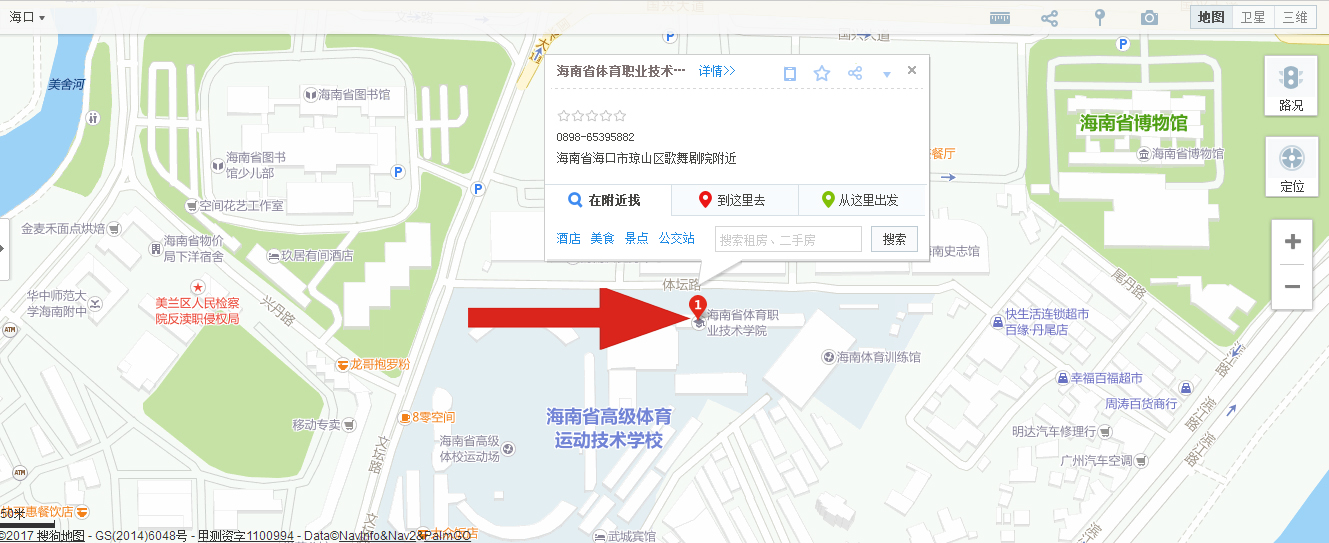Open 详情>> details link in popup
Image resolution: width=1329 pixels, height=543 pixels.
[x=717, y=71]
